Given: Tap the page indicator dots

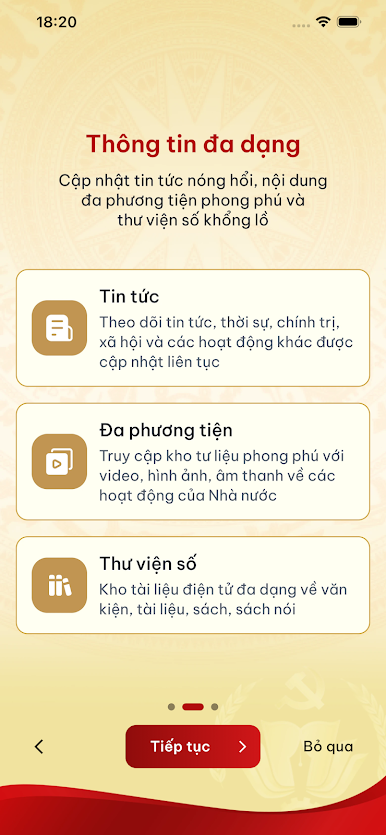Looking at the screenshot, I should [193, 707].
